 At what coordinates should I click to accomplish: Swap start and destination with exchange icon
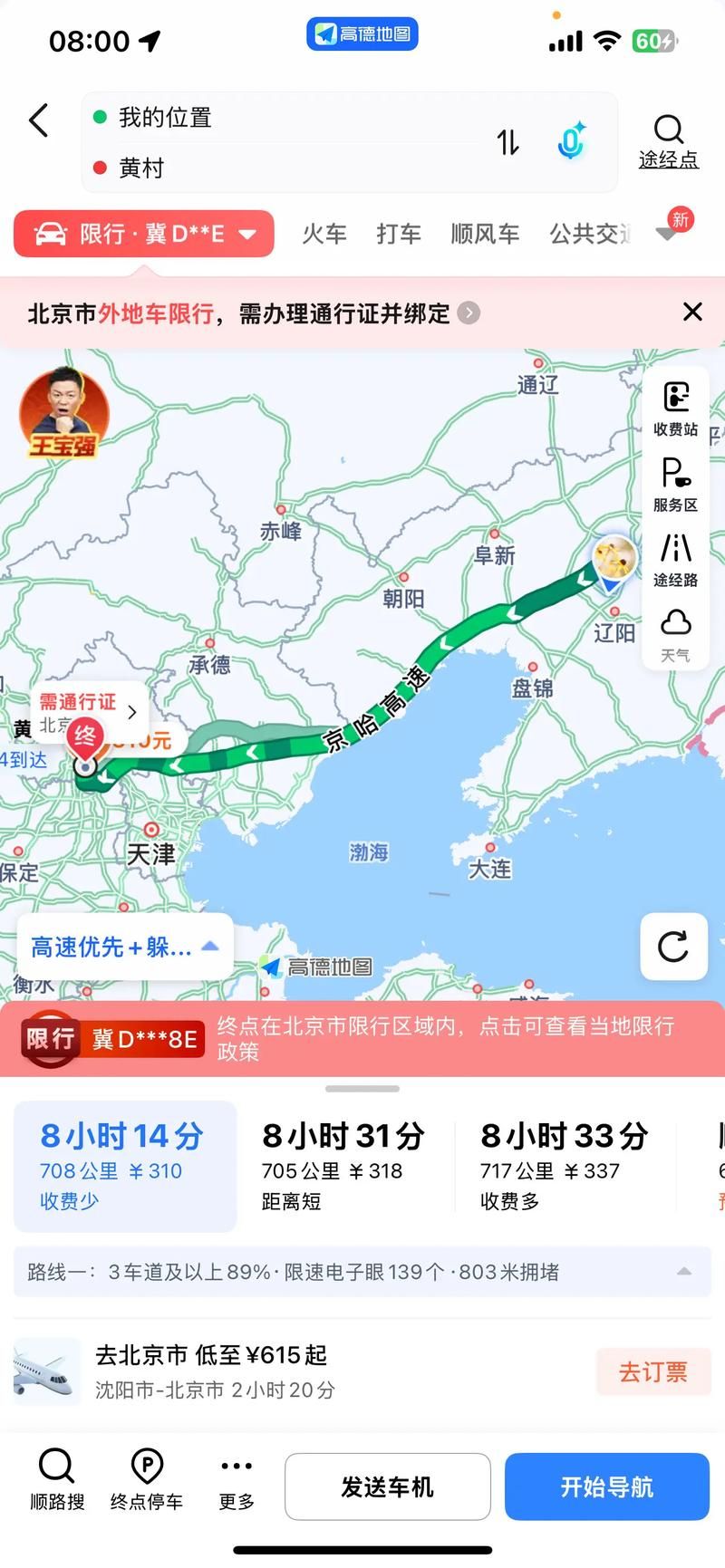(508, 142)
